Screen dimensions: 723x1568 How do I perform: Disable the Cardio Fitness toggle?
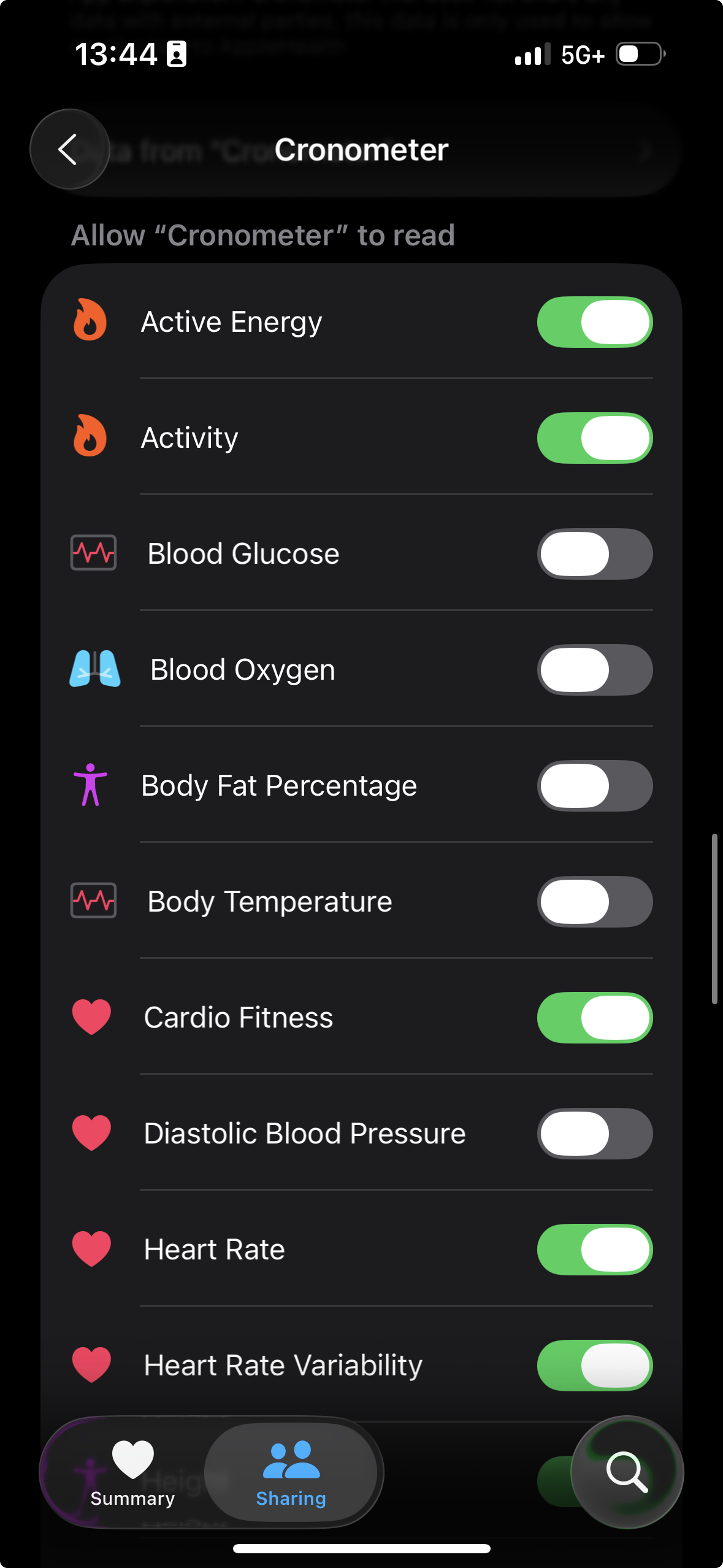pyautogui.click(x=594, y=1018)
